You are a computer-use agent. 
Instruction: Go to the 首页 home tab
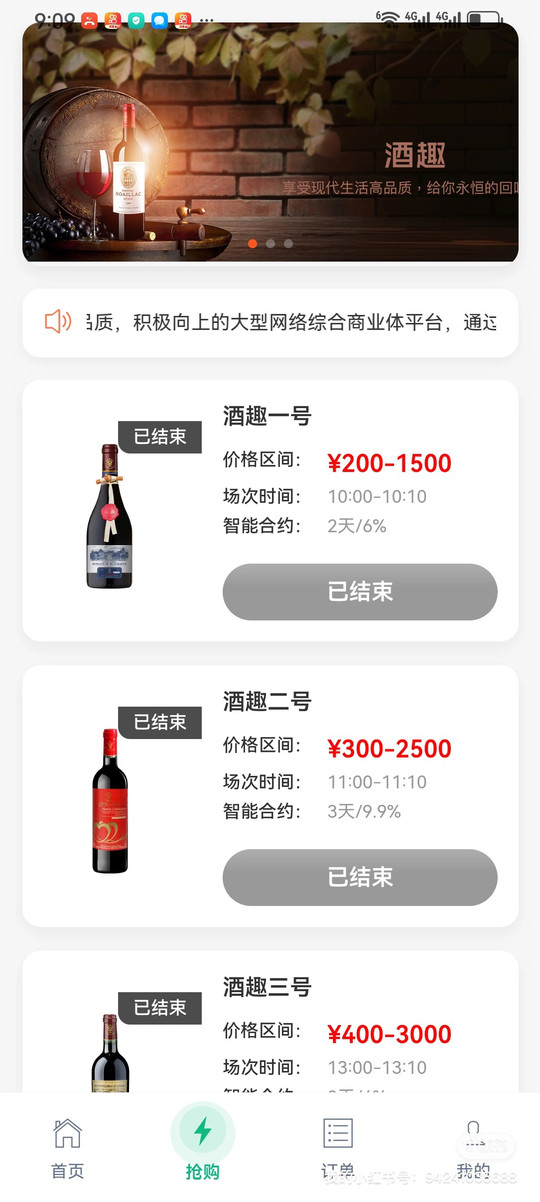68,1149
